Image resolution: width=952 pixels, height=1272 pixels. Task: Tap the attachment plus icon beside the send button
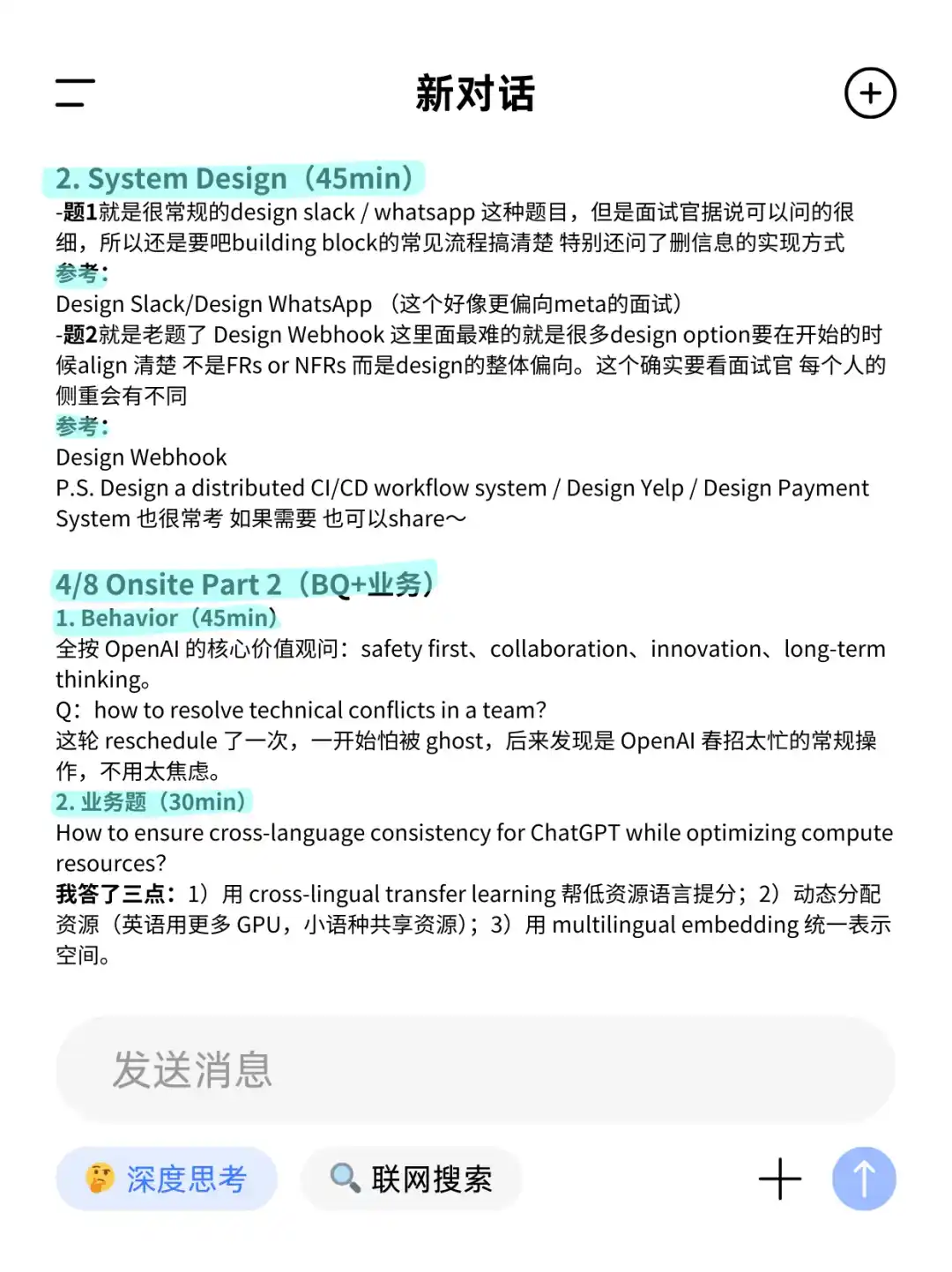click(x=779, y=1179)
